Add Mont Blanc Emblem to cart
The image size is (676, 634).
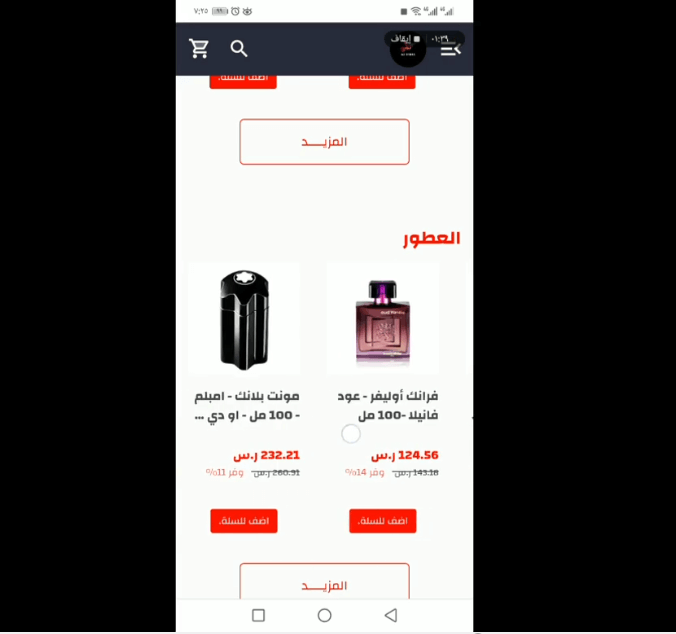click(x=243, y=521)
